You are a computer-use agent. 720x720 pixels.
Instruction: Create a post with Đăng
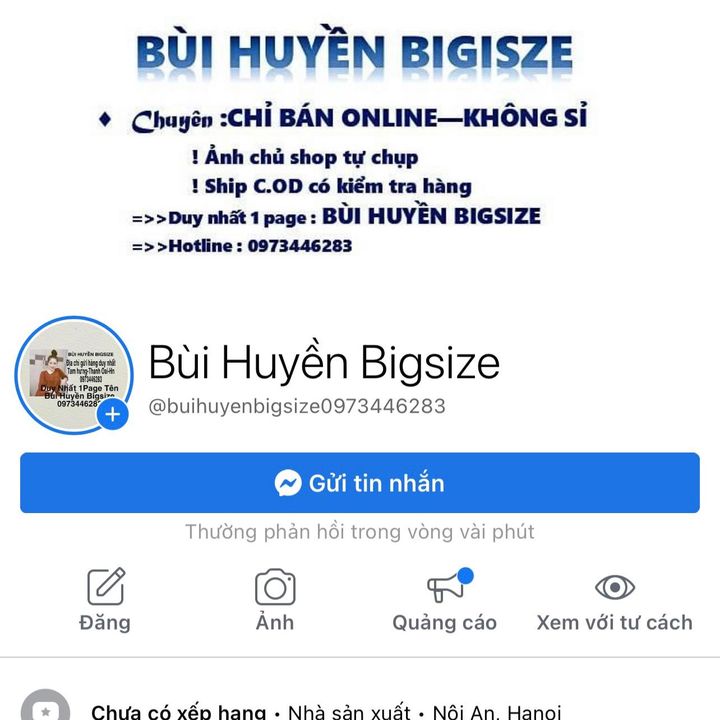(x=105, y=600)
